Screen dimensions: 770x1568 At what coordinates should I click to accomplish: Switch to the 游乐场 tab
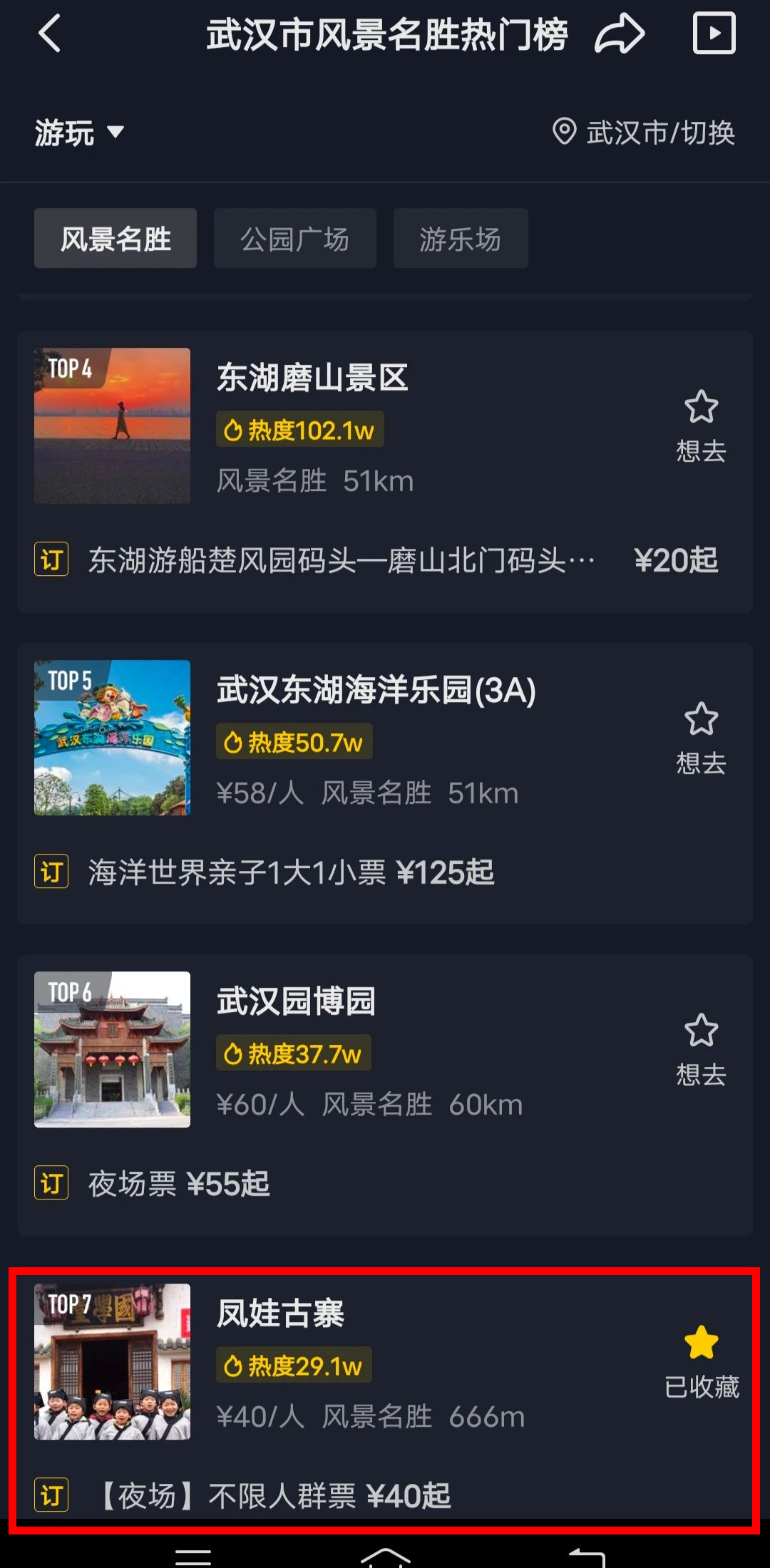[460, 239]
